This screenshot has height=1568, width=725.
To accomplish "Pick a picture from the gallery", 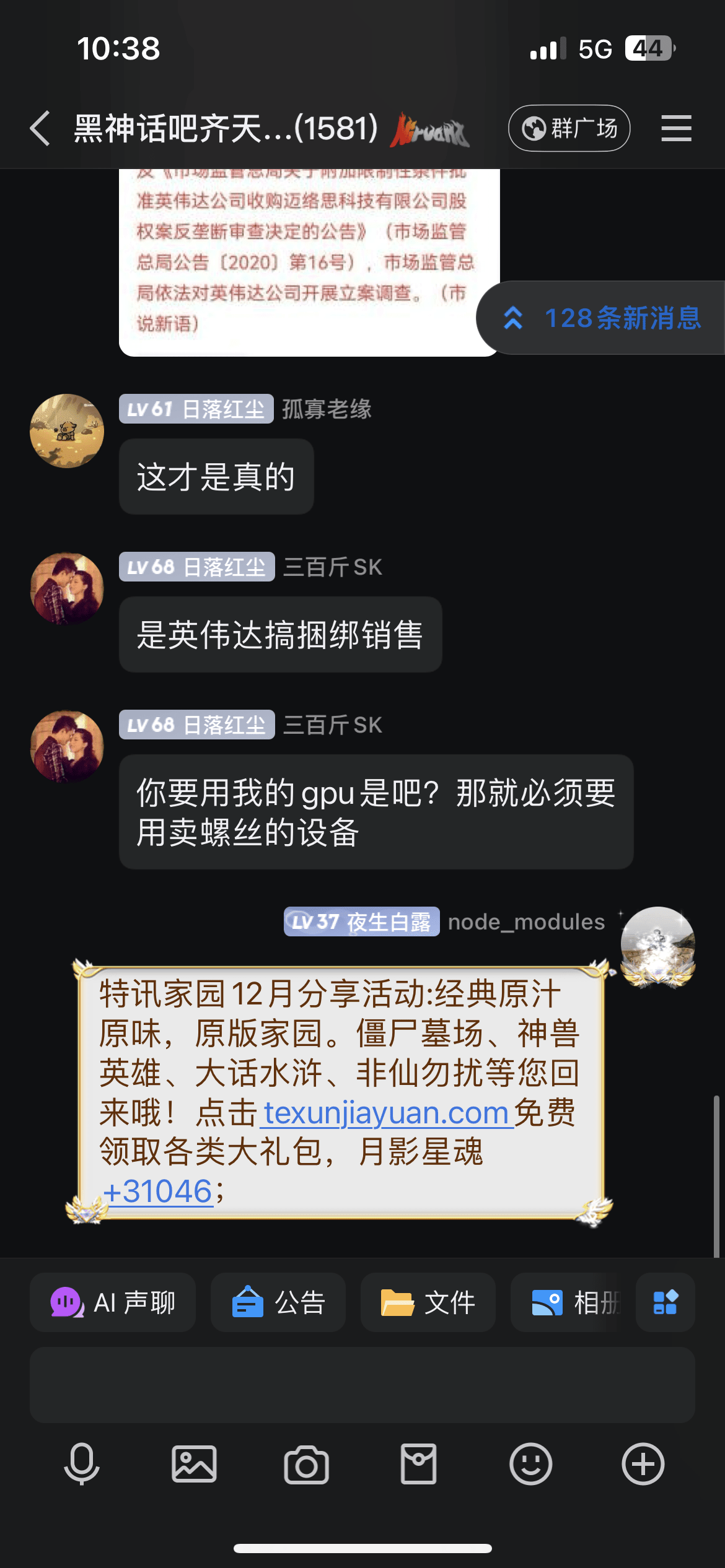I will pos(194,1464).
